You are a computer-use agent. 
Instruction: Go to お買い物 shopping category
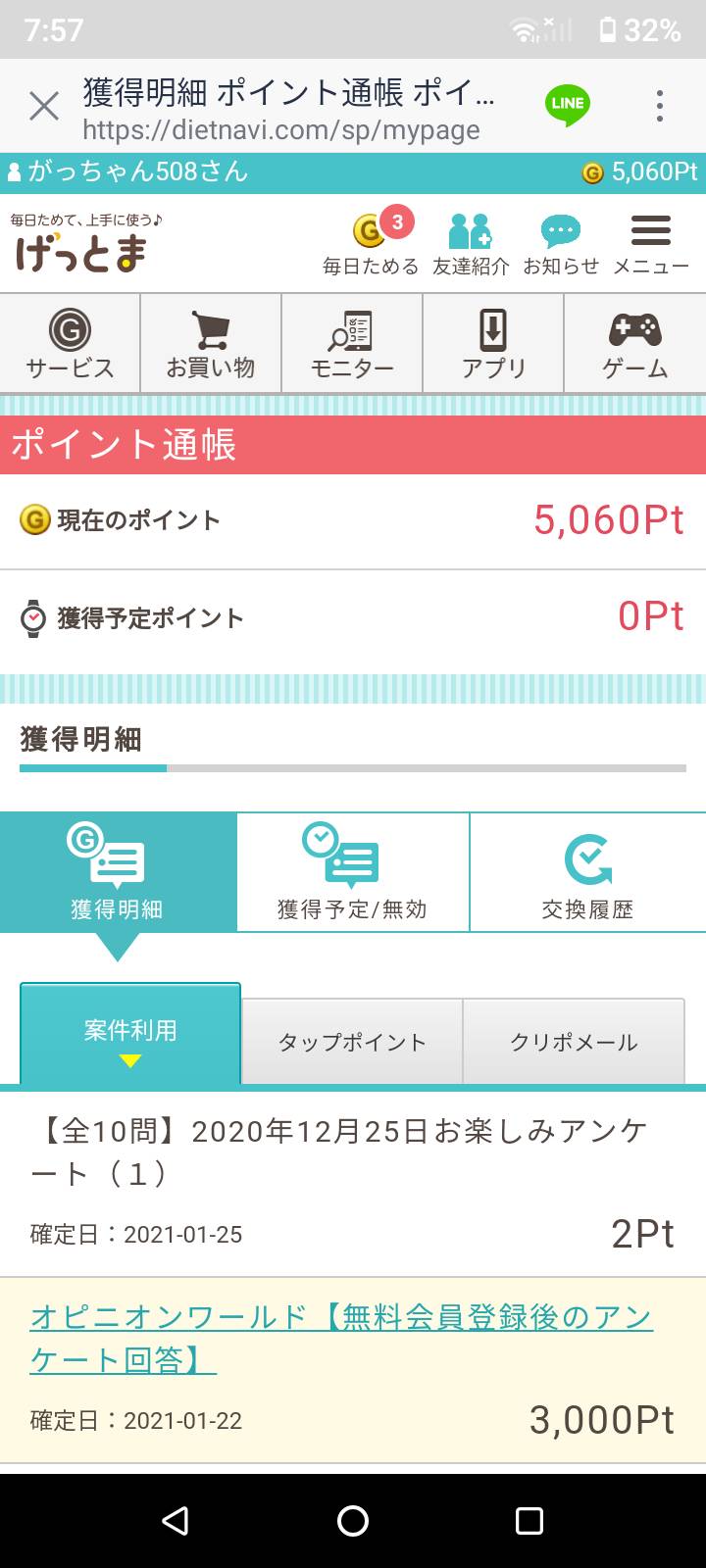coord(211,344)
